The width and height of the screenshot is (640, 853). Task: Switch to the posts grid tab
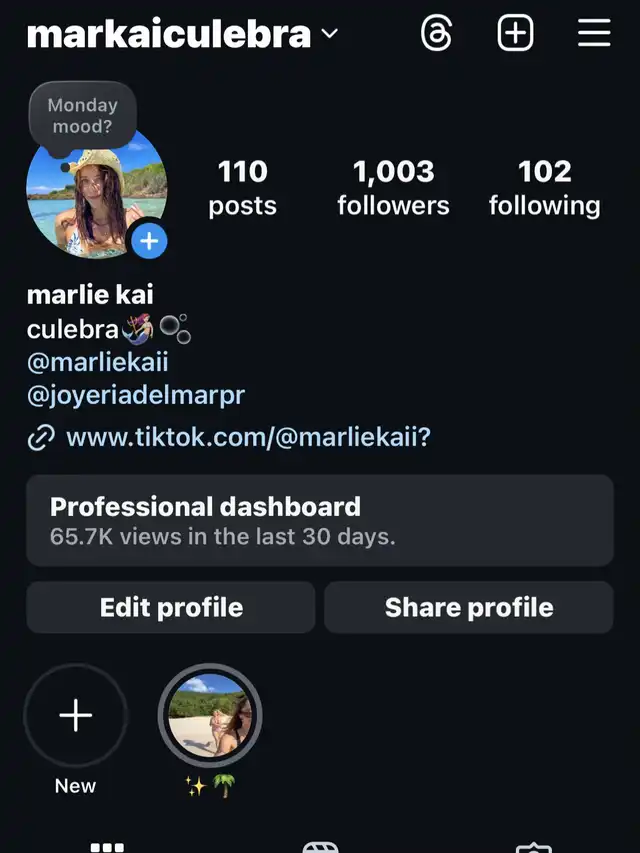[107, 846]
